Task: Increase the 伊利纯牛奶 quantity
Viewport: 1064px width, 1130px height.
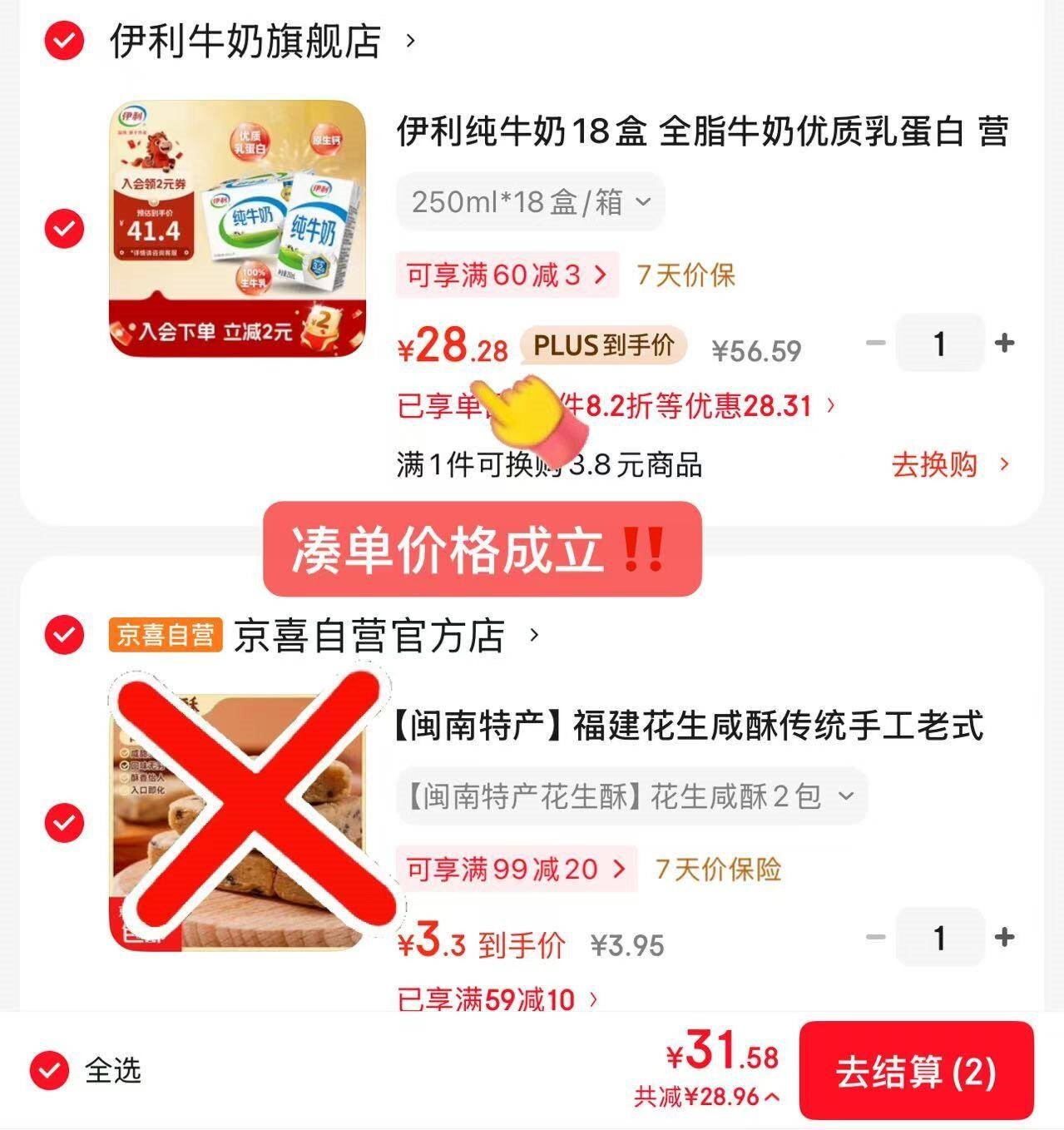Action: pyautogui.click(x=1005, y=343)
